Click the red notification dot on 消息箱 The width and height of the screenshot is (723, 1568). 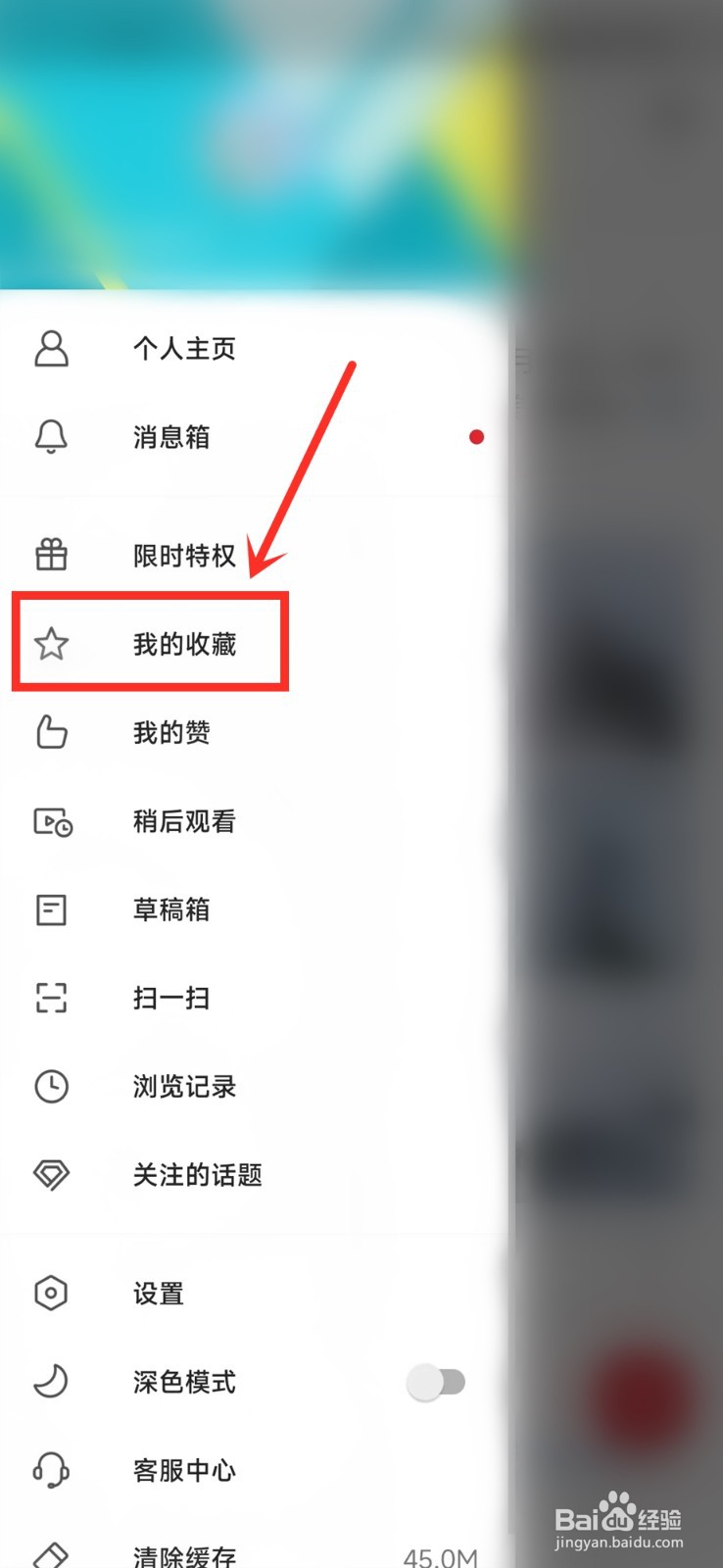click(x=476, y=437)
